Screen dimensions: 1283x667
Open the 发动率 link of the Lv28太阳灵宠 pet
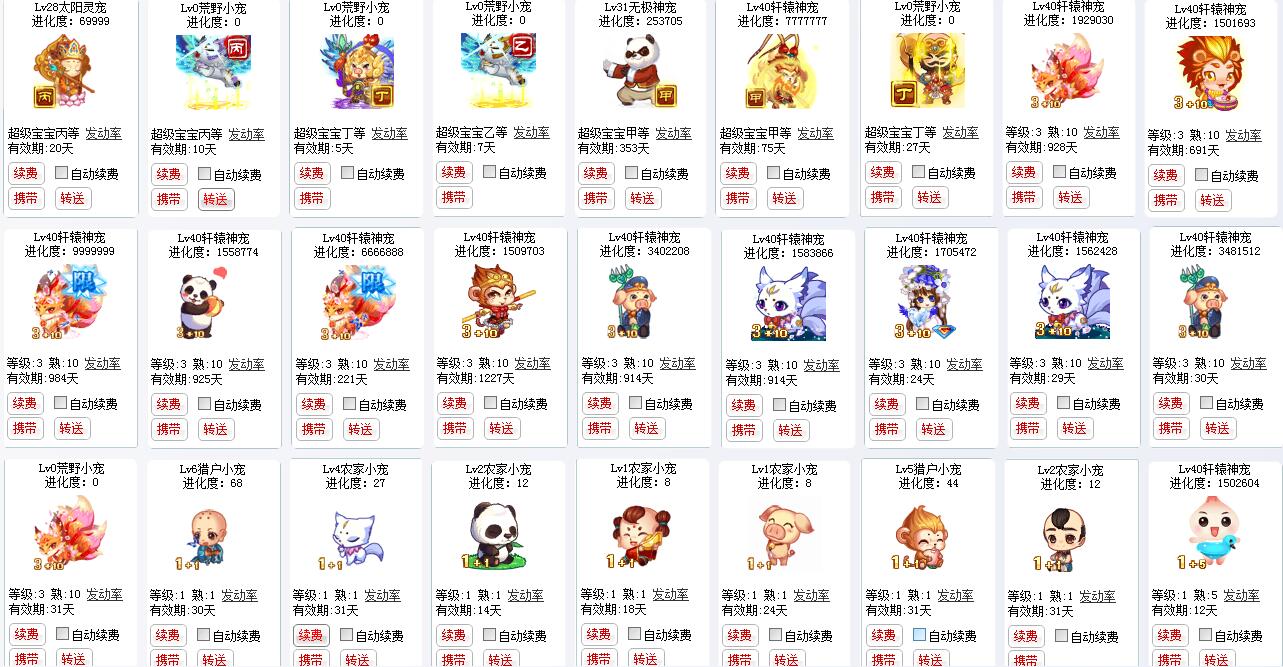coord(103,132)
